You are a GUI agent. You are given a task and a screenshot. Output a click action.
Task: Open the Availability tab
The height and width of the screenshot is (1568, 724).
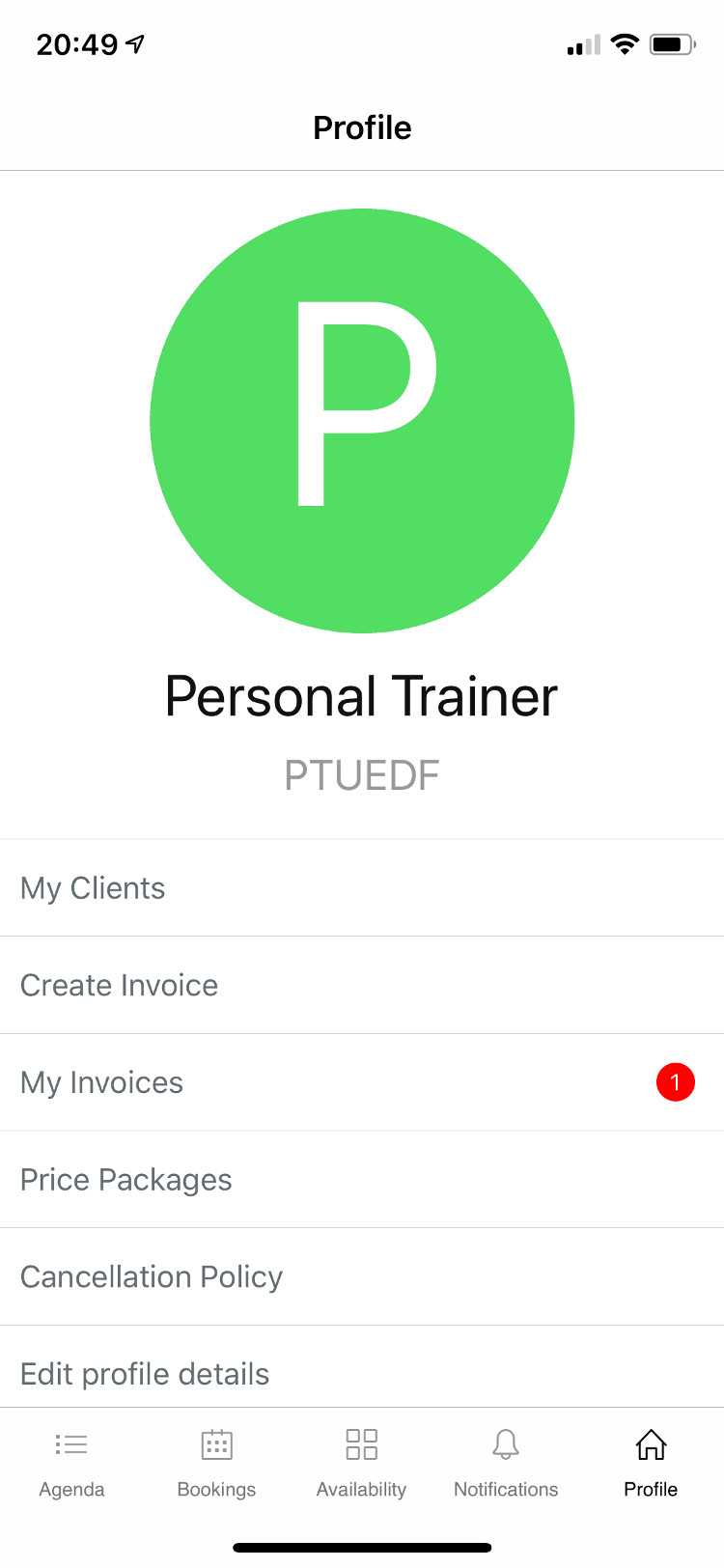coord(361,1463)
